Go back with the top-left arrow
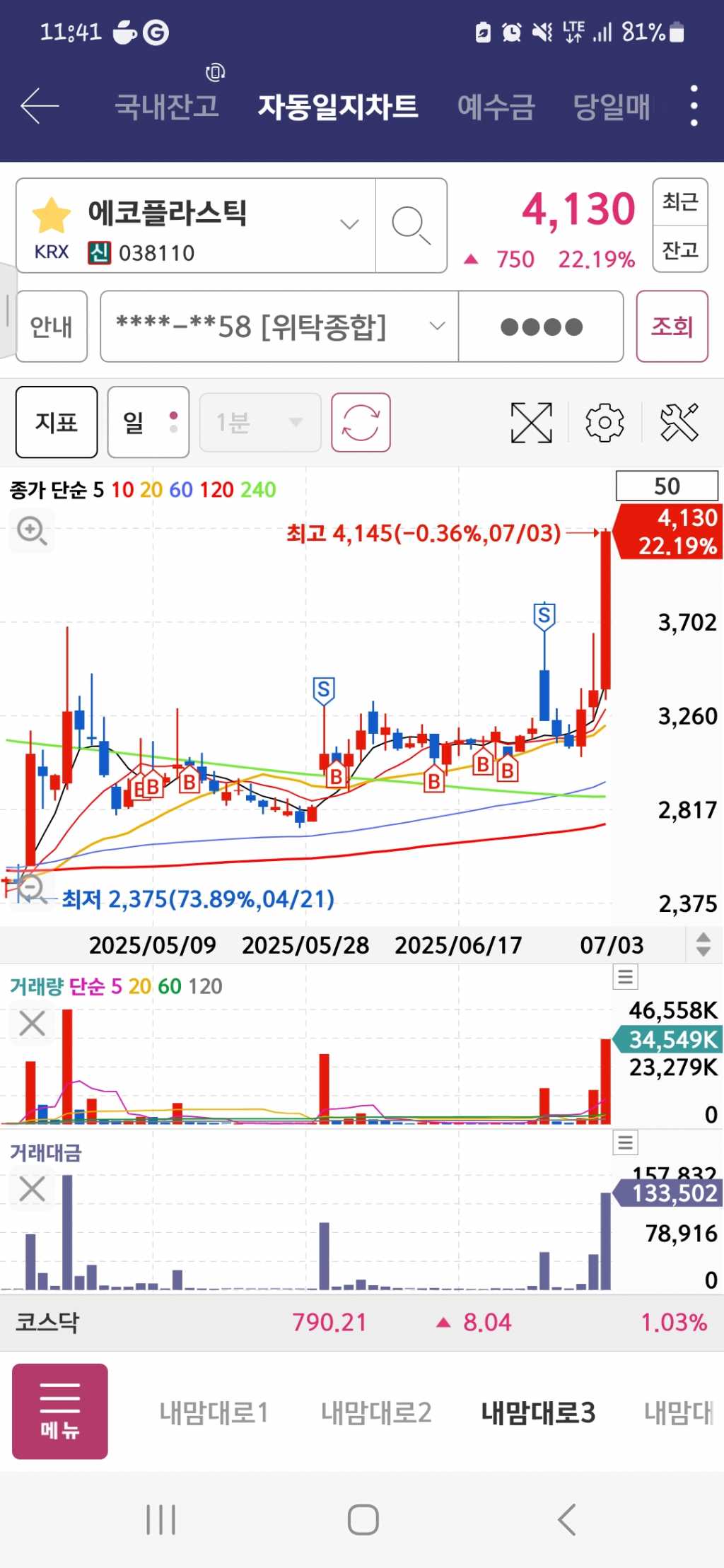Screen dimensions: 724x1568 (x=40, y=106)
